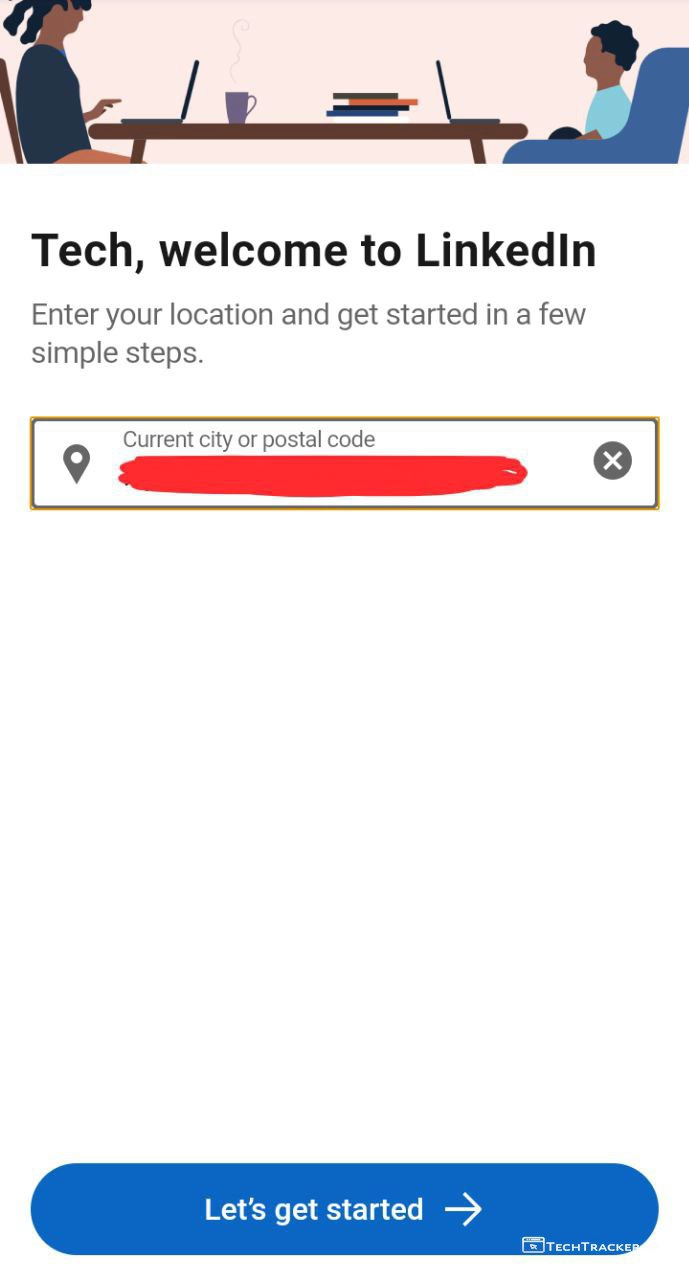Clear the entered location text
Viewport: 689px width, 1280px height.
coord(612,461)
